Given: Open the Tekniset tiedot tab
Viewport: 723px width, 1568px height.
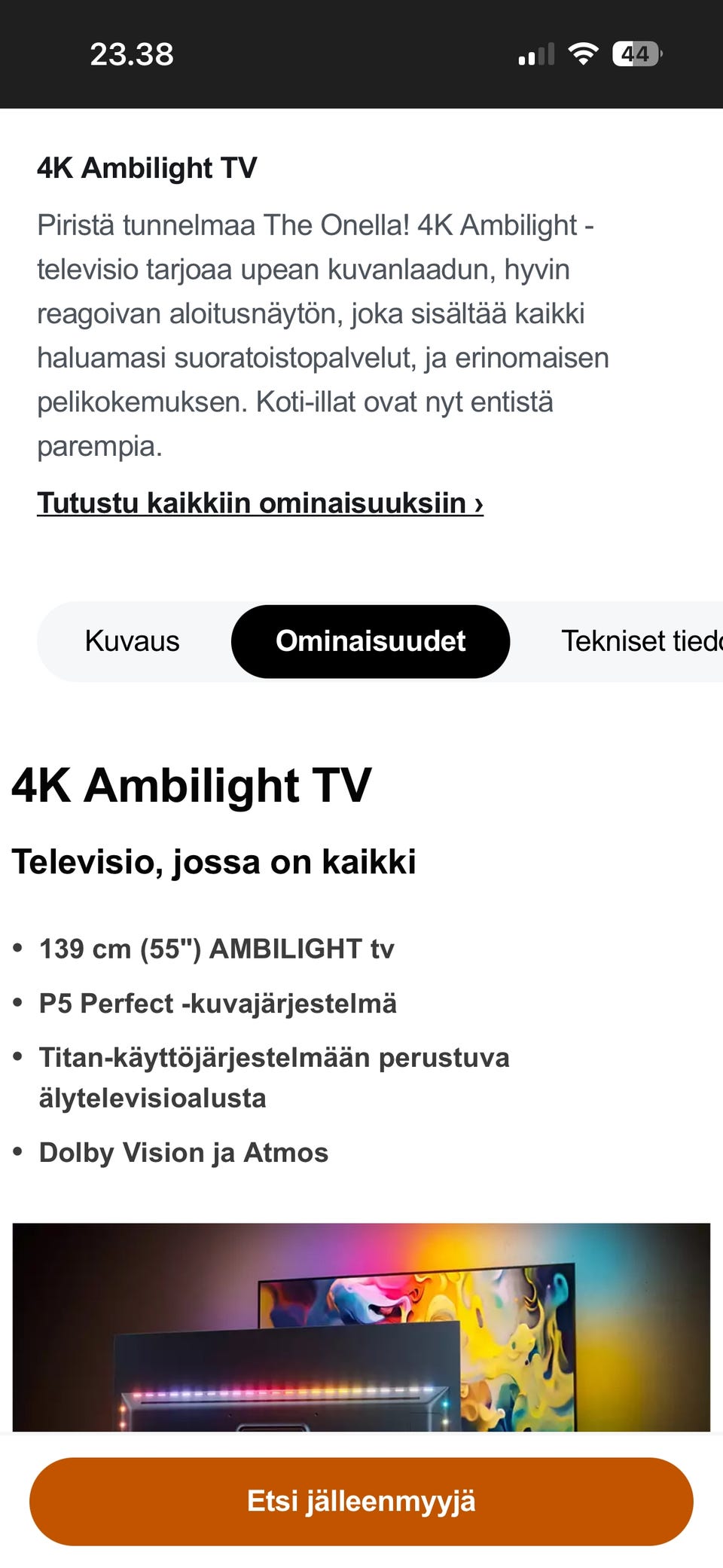Looking at the screenshot, I should click(x=640, y=641).
